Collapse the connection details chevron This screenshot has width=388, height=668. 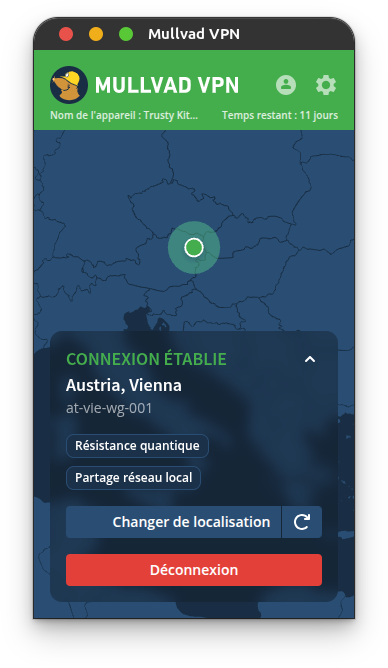[x=310, y=359]
